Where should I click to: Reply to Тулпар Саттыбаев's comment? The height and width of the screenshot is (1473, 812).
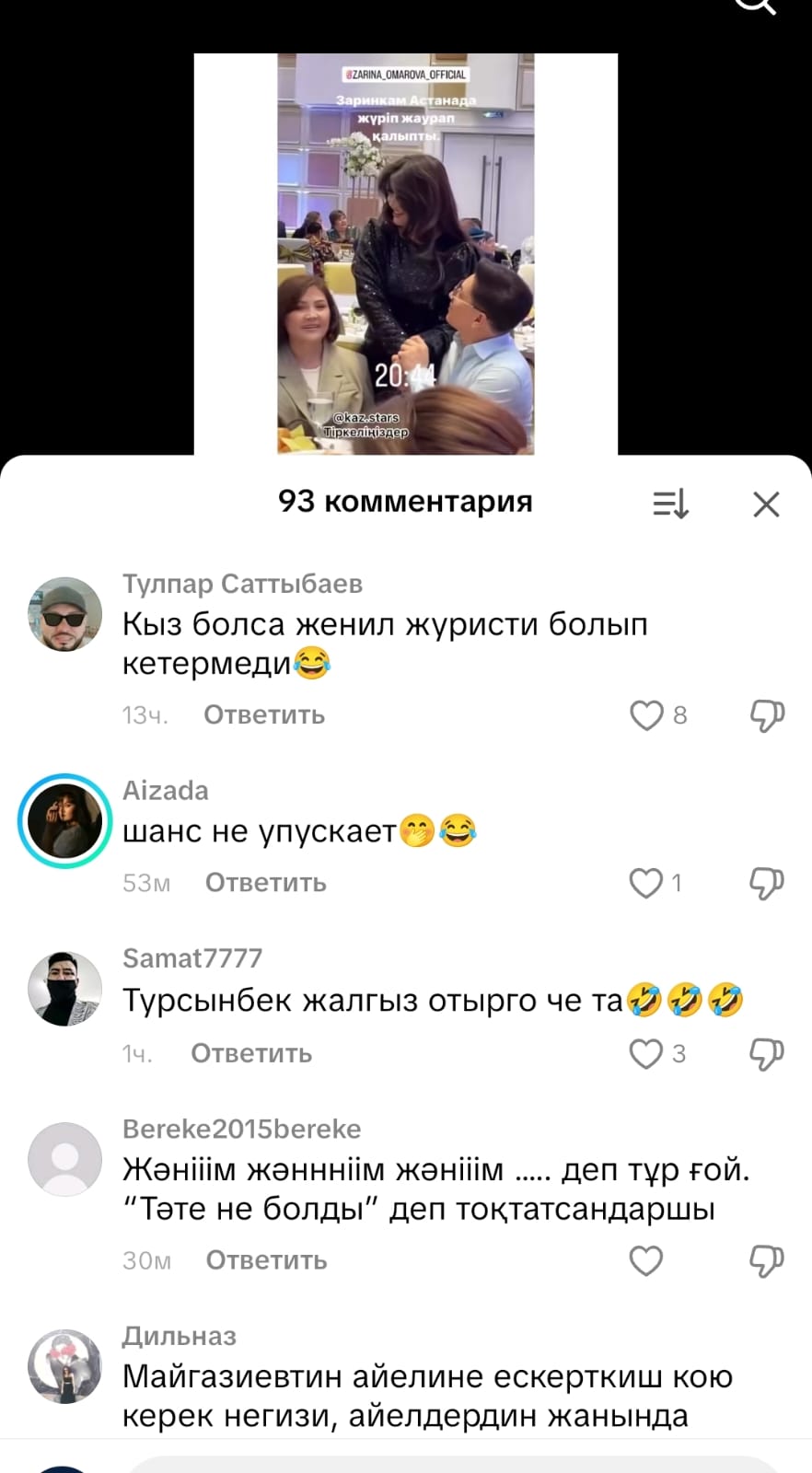(x=264, y=715)
